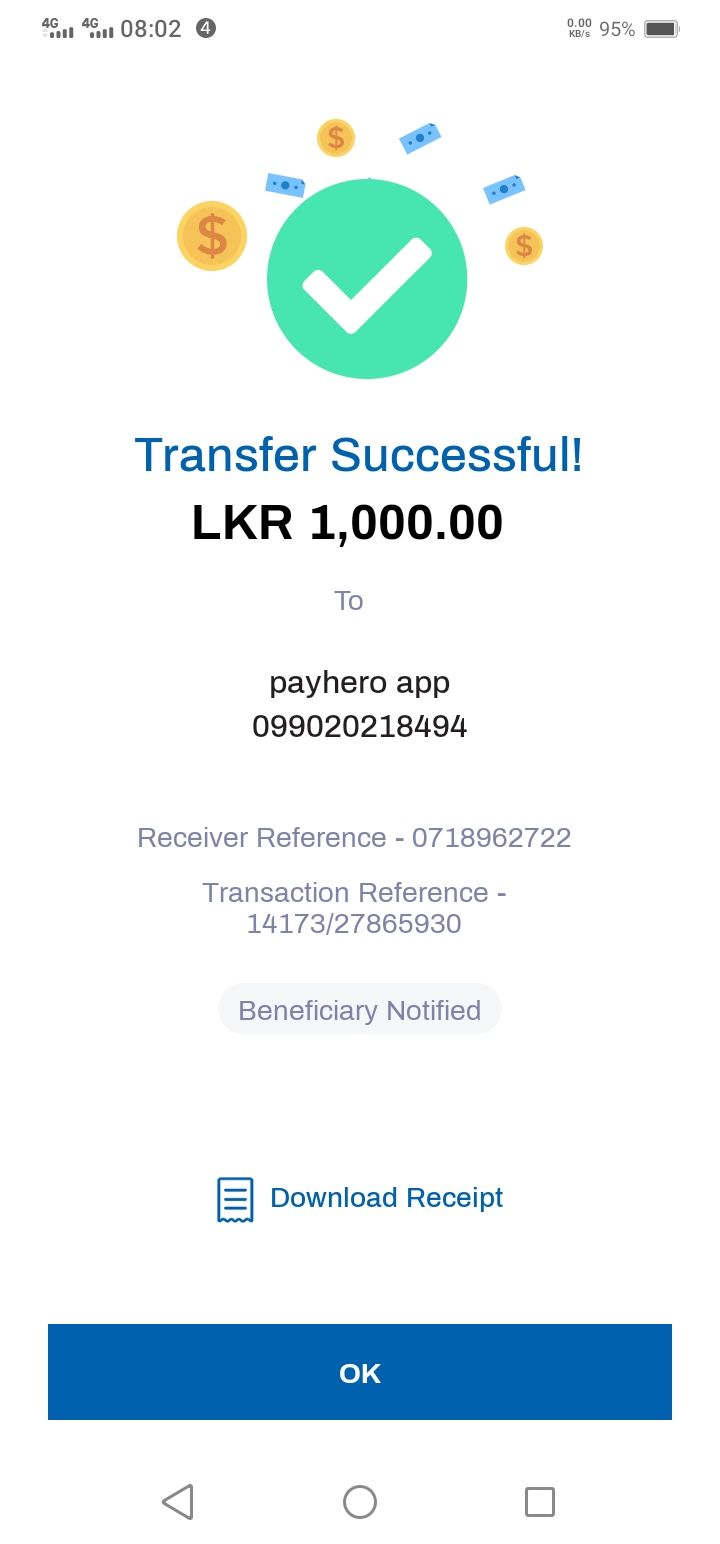Open the recent apps view
720x1544 pixels.
(x=540, y=1501)
